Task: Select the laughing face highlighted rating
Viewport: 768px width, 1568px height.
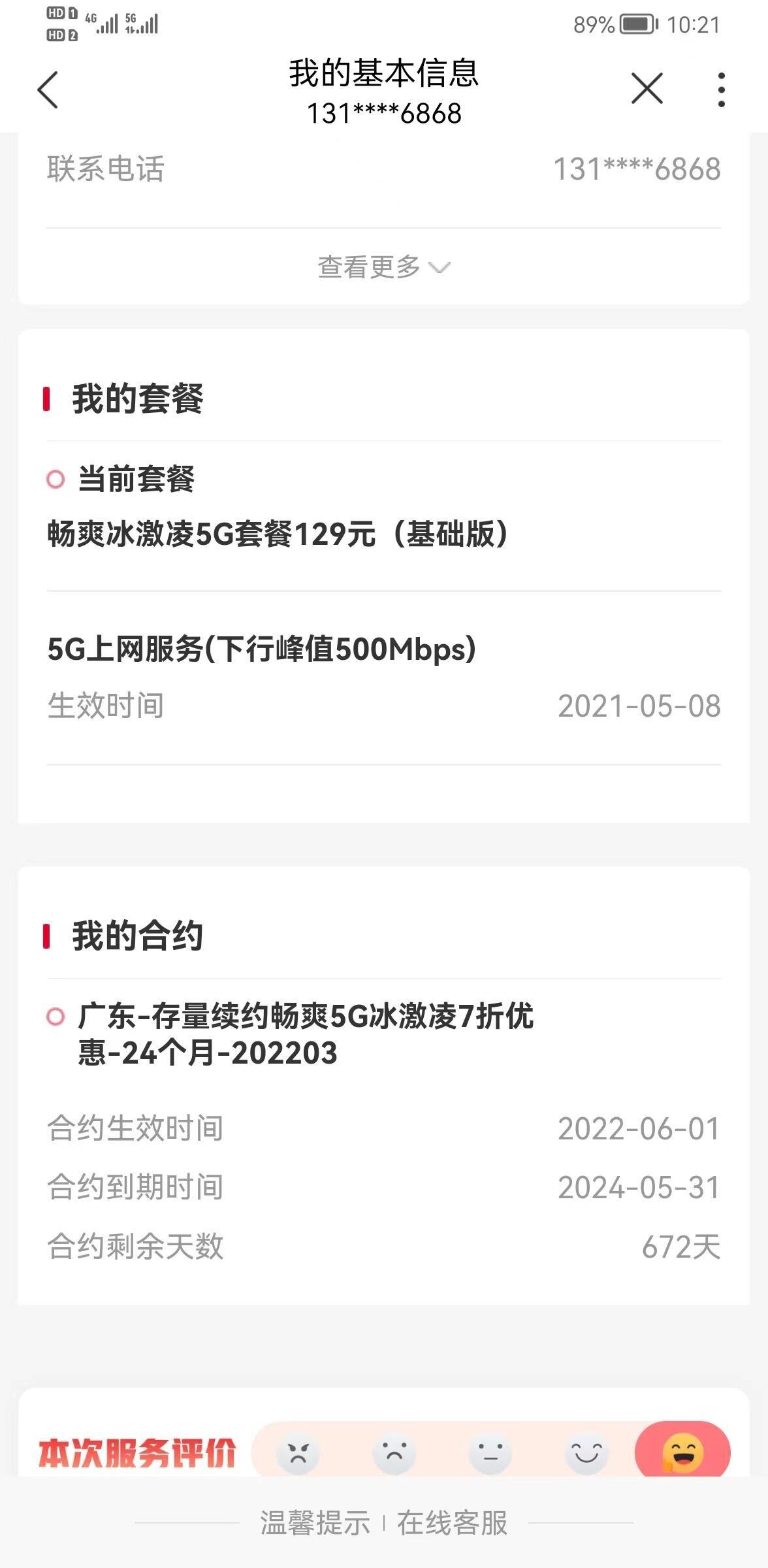Action: click(x=682, y=1450)
